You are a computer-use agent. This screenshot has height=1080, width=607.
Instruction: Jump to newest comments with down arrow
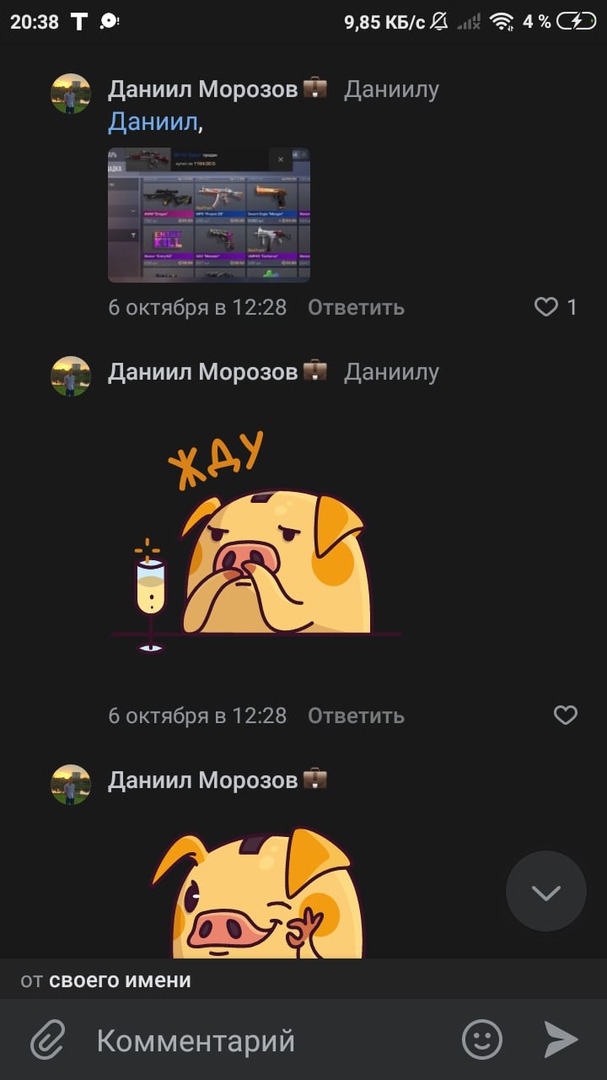(546, 892)
